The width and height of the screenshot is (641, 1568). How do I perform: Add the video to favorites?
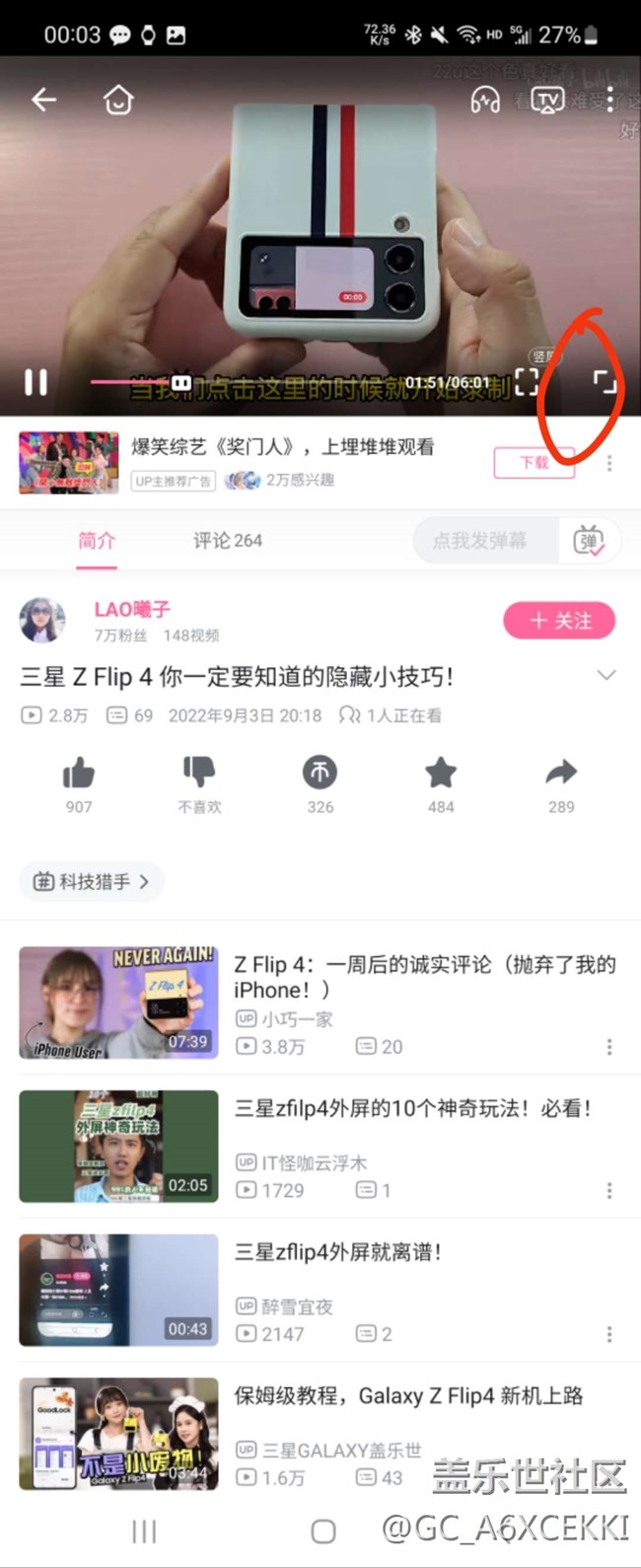tap(441, 775)
